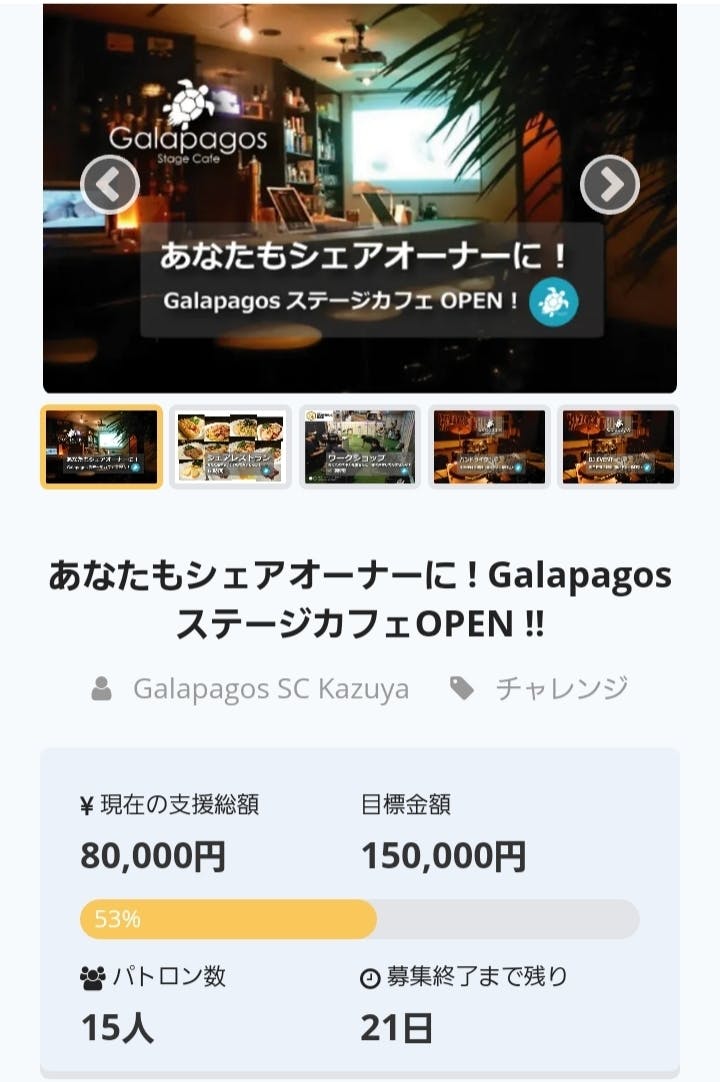Image resolution: width=720 pixels, height=1082 pixels.
Task: View the ワークショップ thumbnail image
Action: [359, 446]
